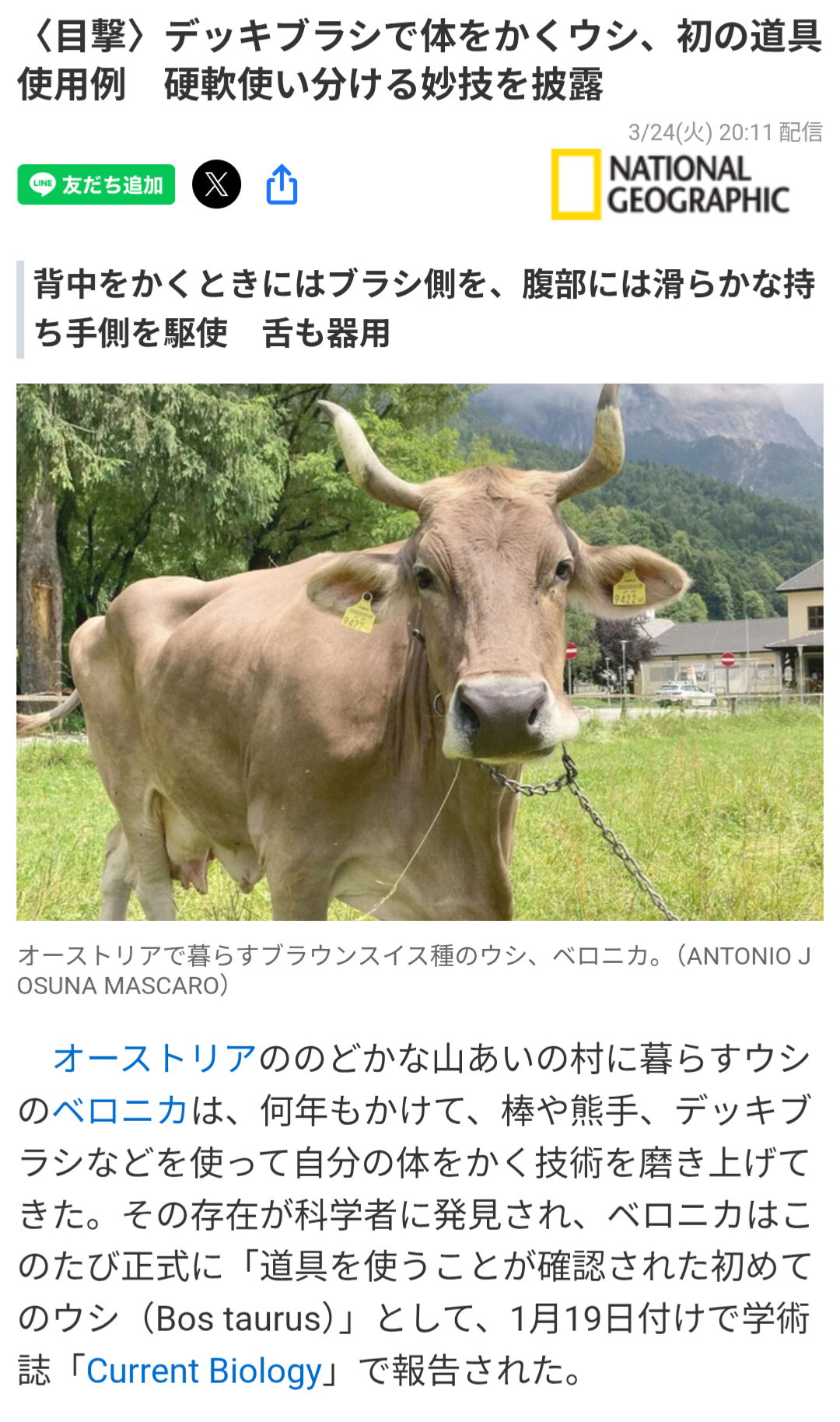Follow the ベロニカ link
This screenshot has width=840, height=1422.
point(120,1111)
